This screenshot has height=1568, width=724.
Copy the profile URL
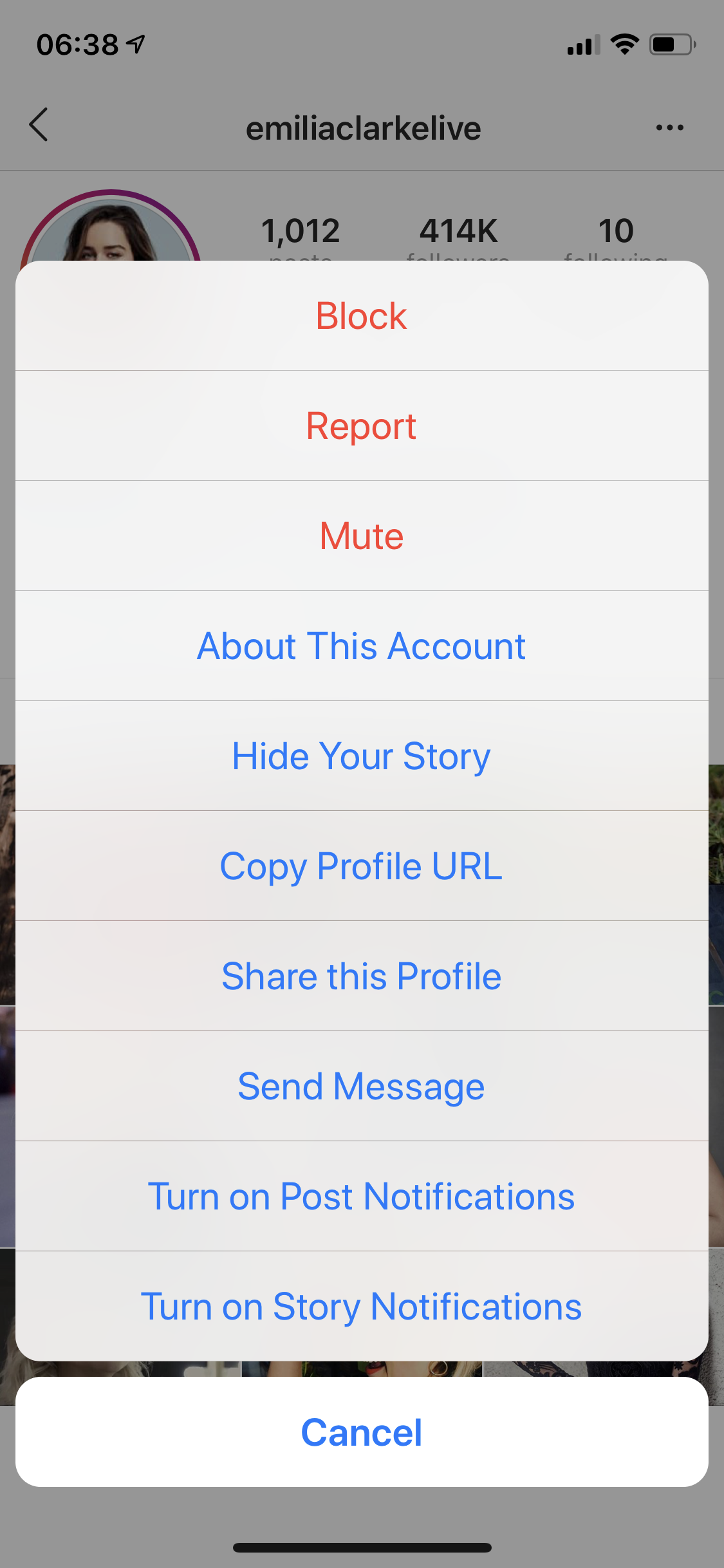coord(362,866)
